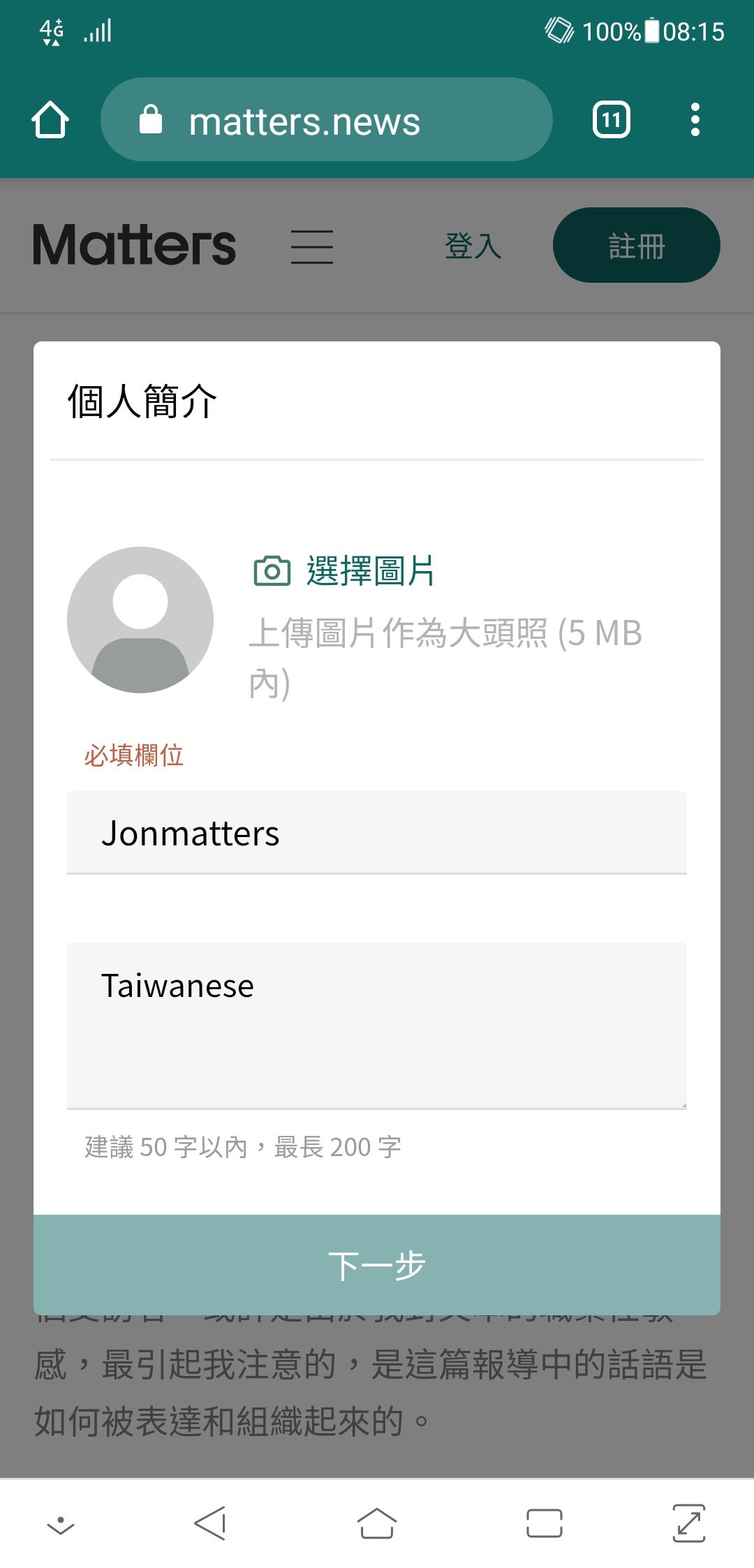The height and width of the screenshot is (1568, 754).
Task: Tap 選擇圖片 to upload an avatar
Action: [343, 571]
